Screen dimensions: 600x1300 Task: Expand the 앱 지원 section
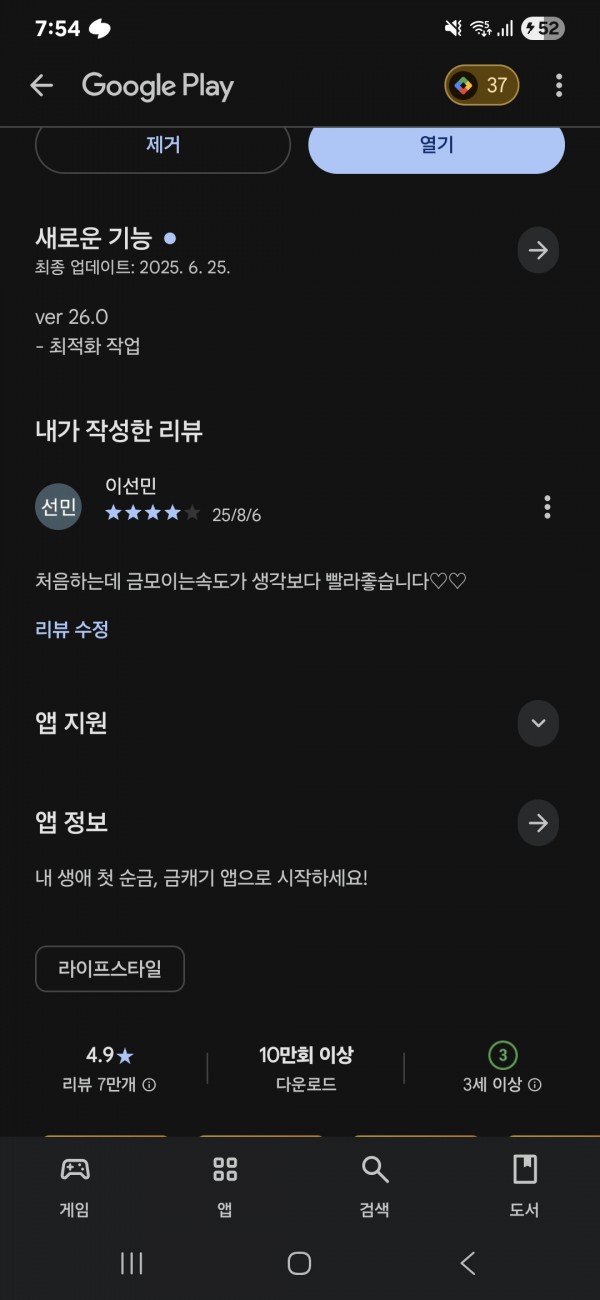[538, 723]
